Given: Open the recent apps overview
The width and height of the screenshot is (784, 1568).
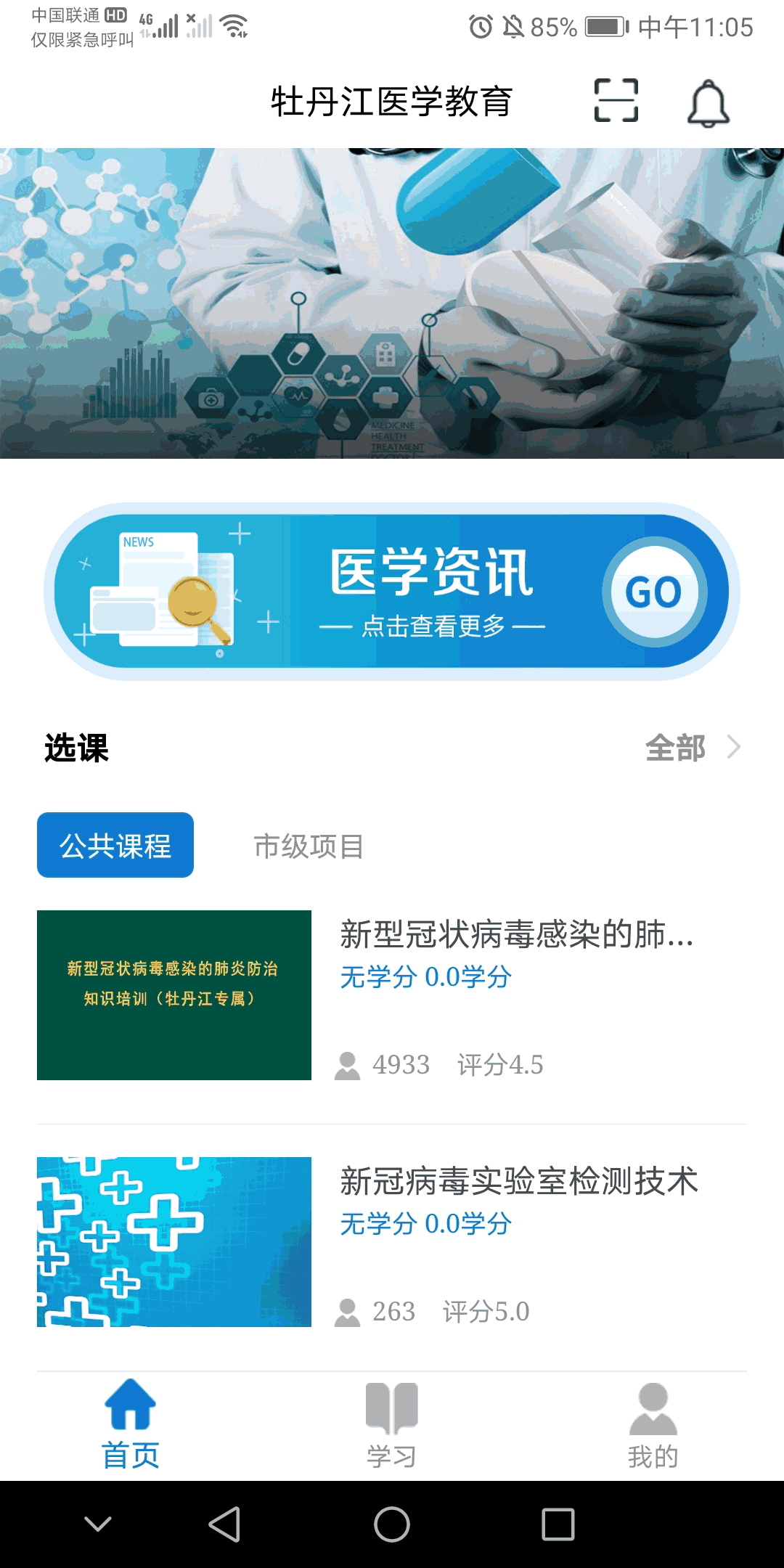Looking at the screenshot, I should (x=558, y=1524).
